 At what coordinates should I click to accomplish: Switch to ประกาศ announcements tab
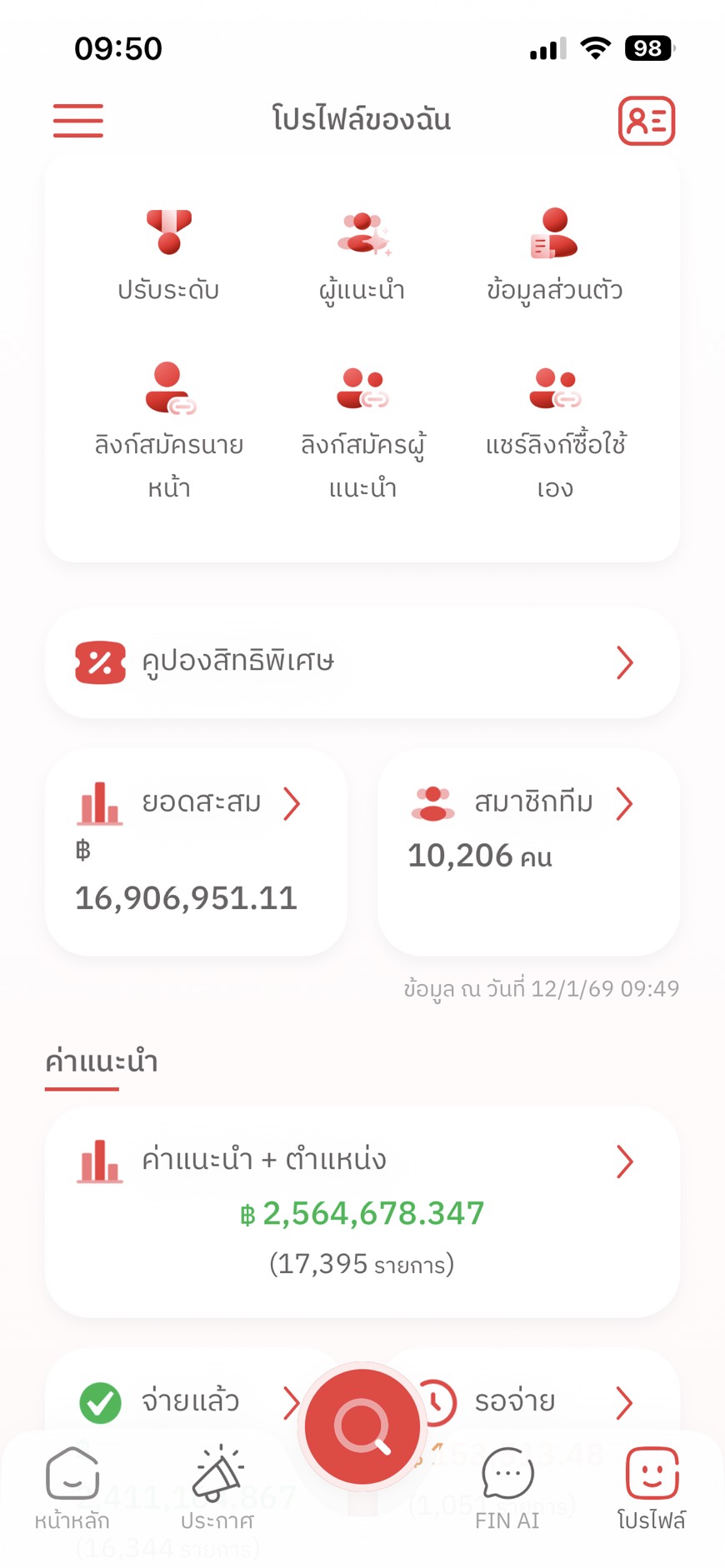[x=217, y=1488]
